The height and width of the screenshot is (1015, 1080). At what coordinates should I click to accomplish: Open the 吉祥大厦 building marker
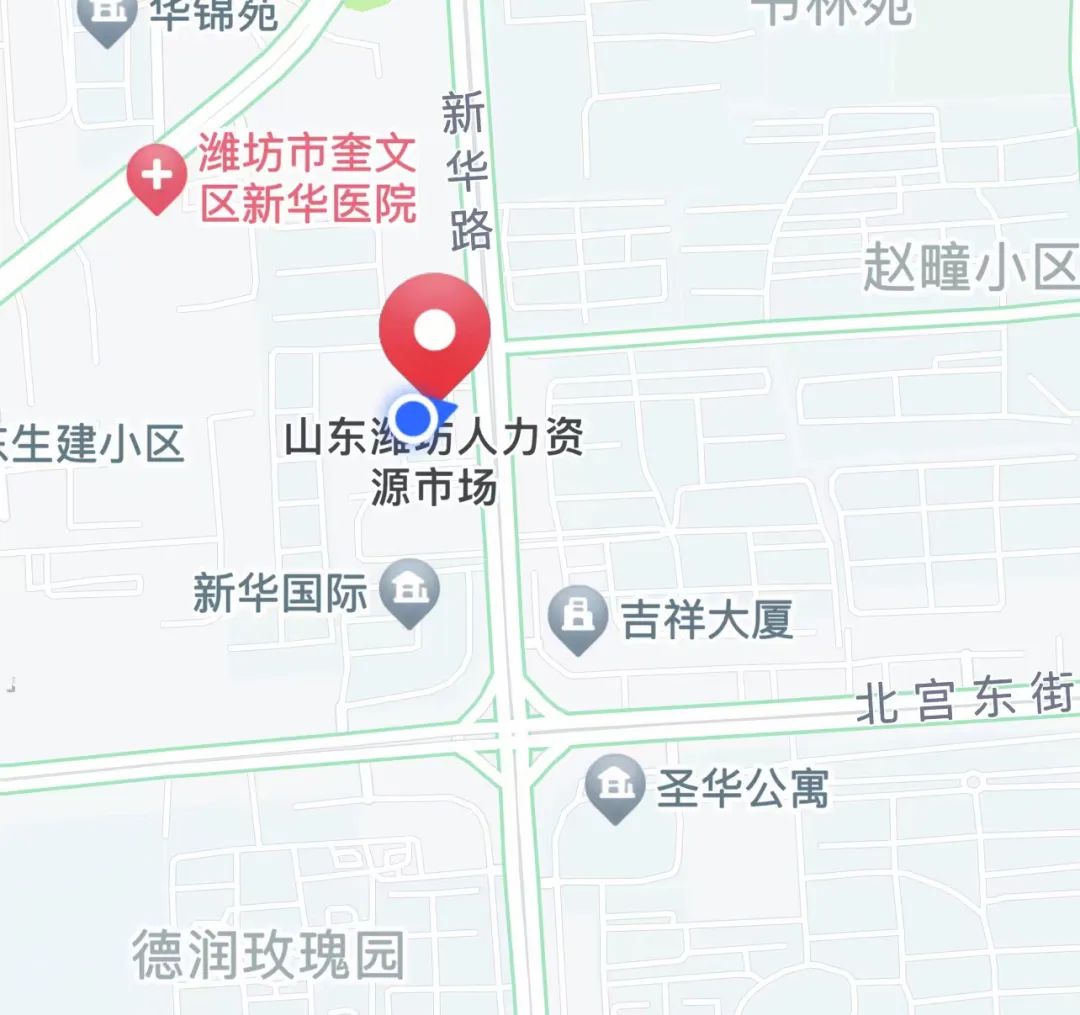pyautogui.click(x=578, y=617)
